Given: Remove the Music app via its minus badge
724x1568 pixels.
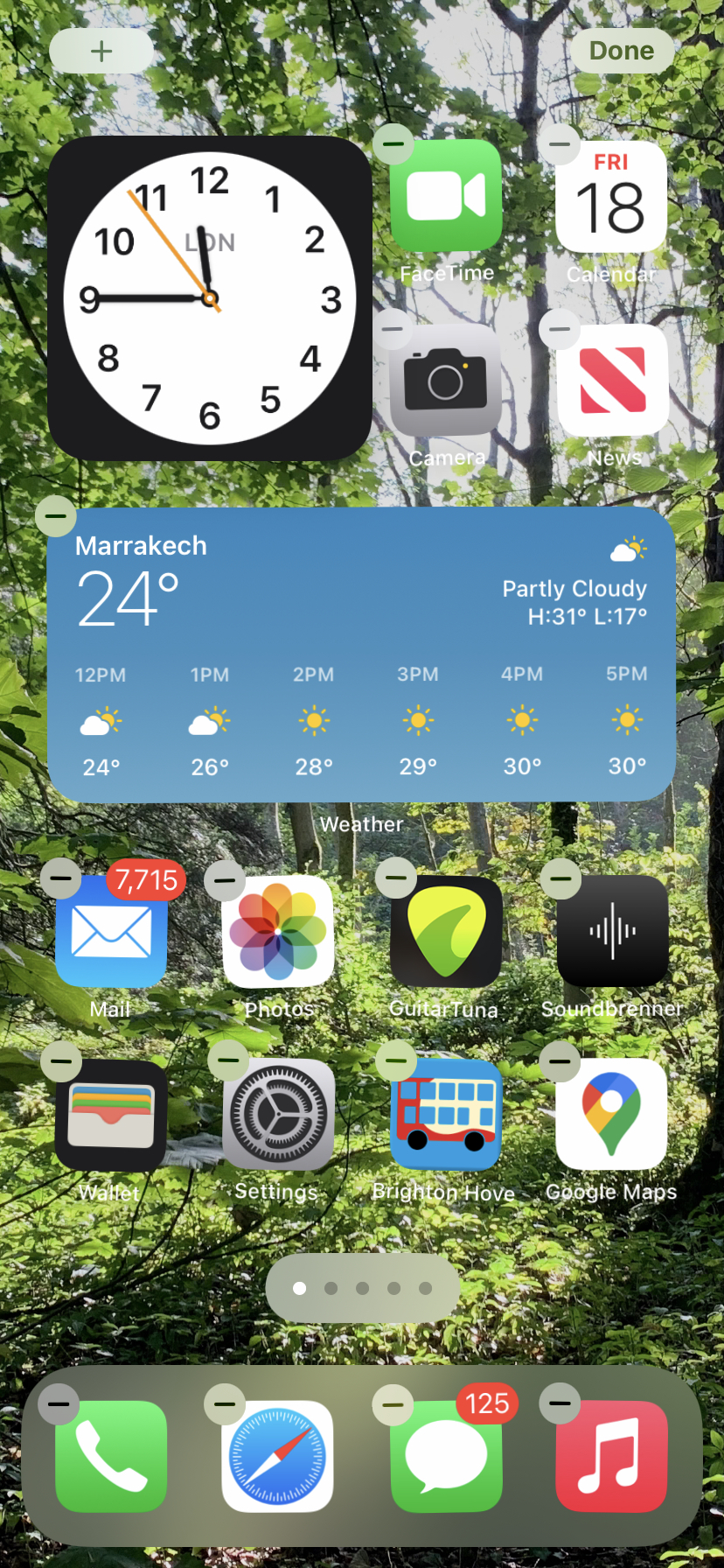Looking at the screenshot, I should click(560, 1403).
